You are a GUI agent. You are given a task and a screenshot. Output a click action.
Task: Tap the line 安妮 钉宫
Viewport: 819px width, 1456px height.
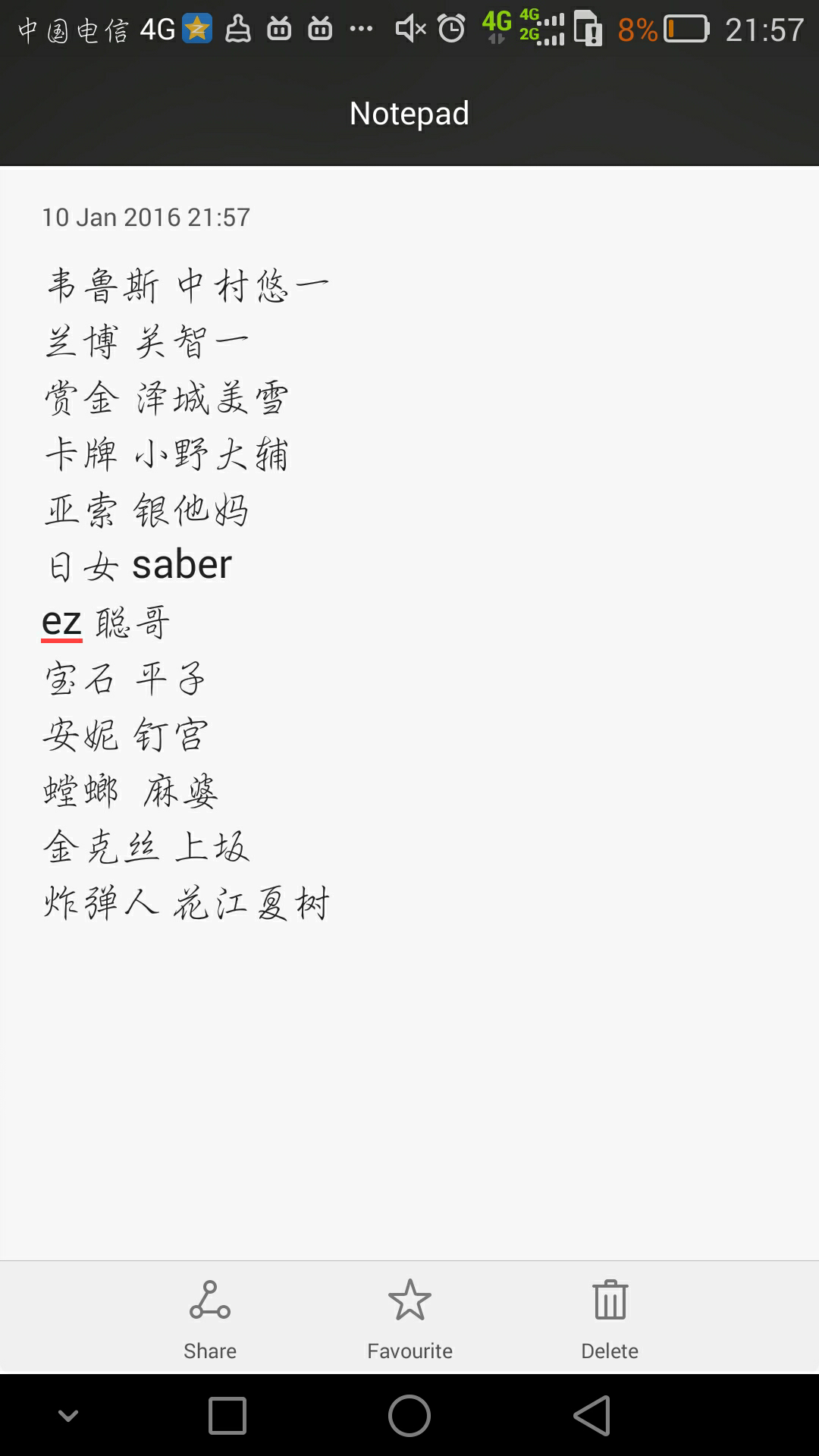(x=124, y=733)
